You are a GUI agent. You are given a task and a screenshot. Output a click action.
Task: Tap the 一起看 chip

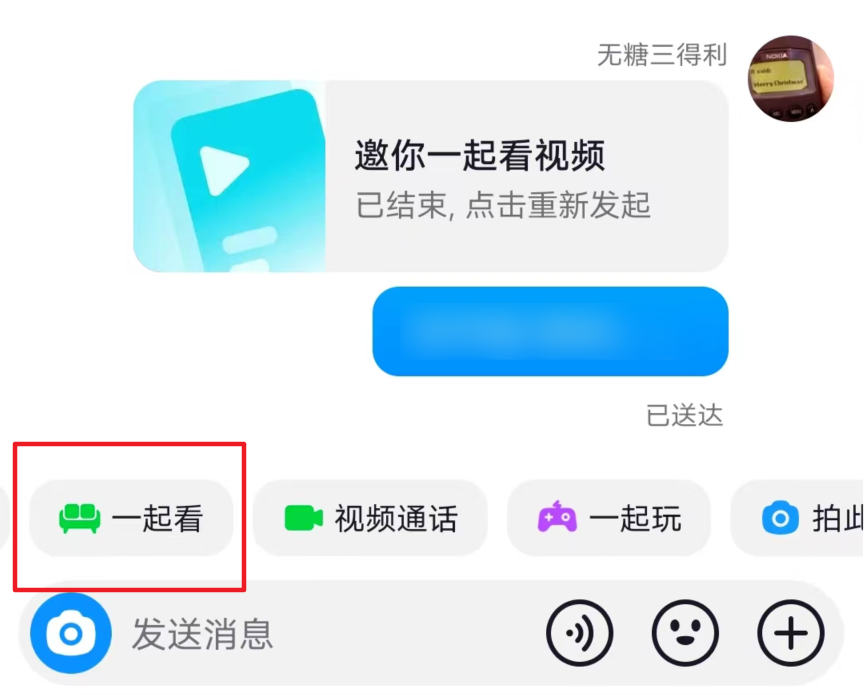point(131,518)
